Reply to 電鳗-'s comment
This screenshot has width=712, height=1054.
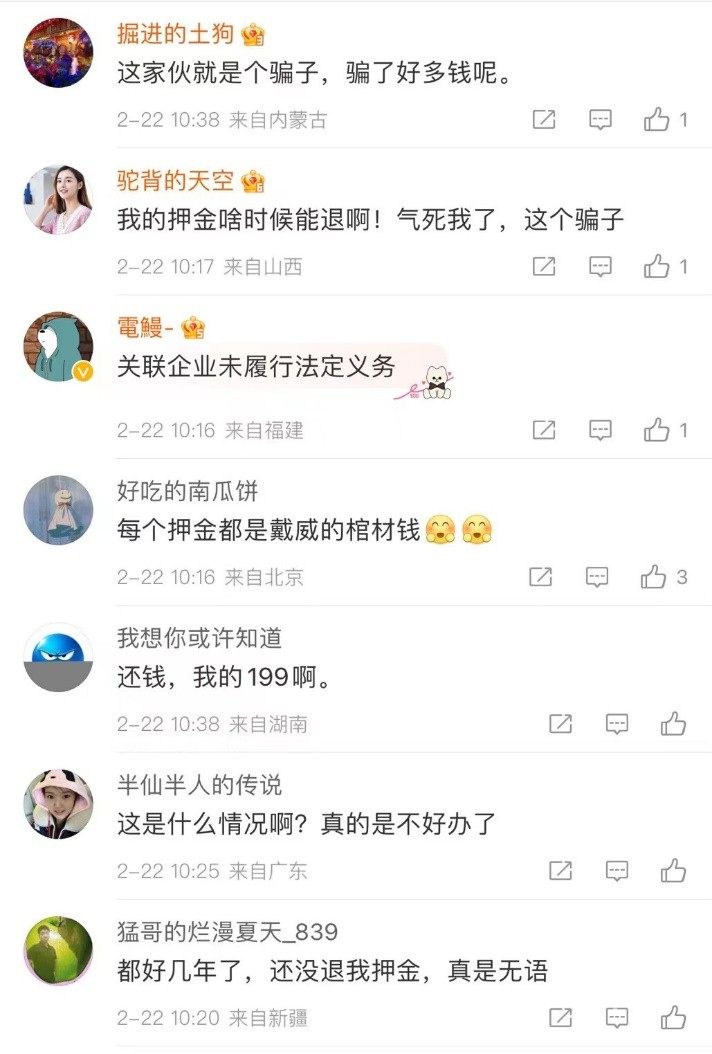[600, 430]
